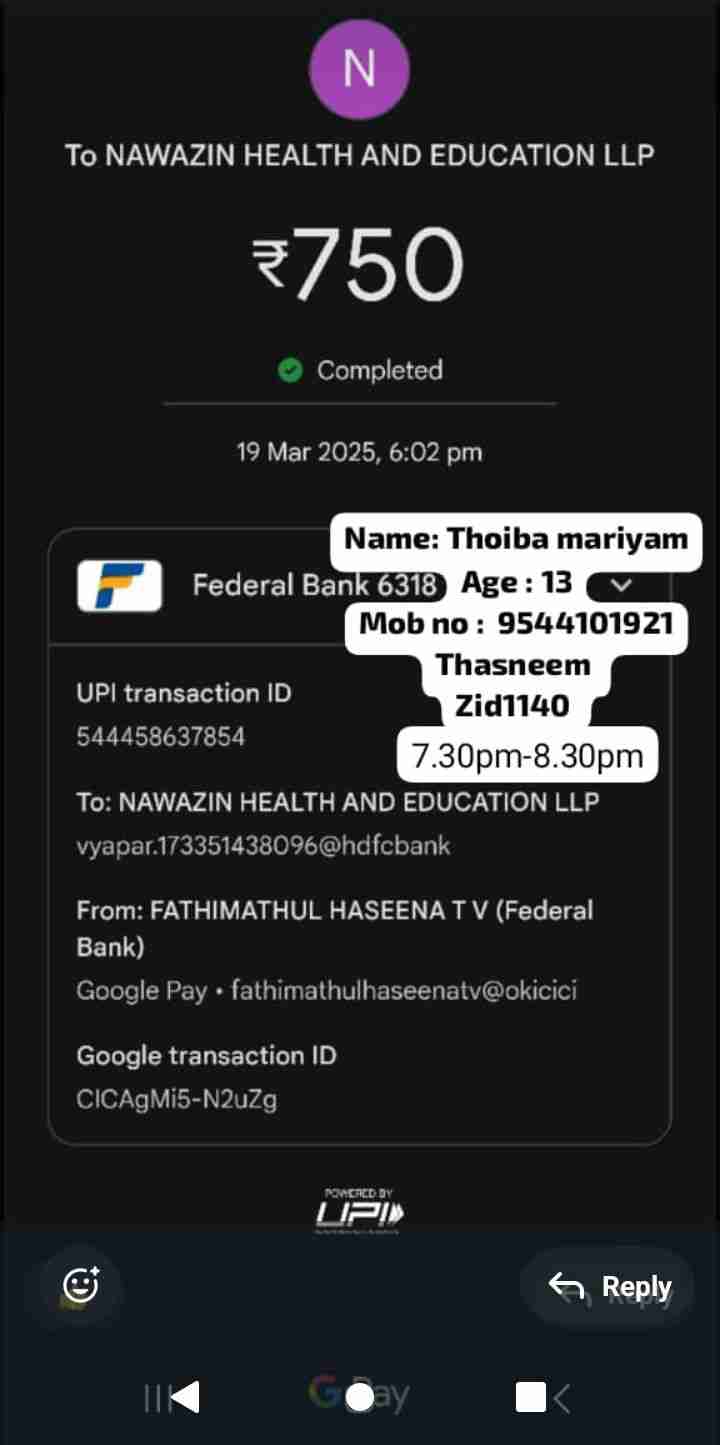Tap the Reply button
Screen dimensions: 720x1445
[x=609, y=1286]
